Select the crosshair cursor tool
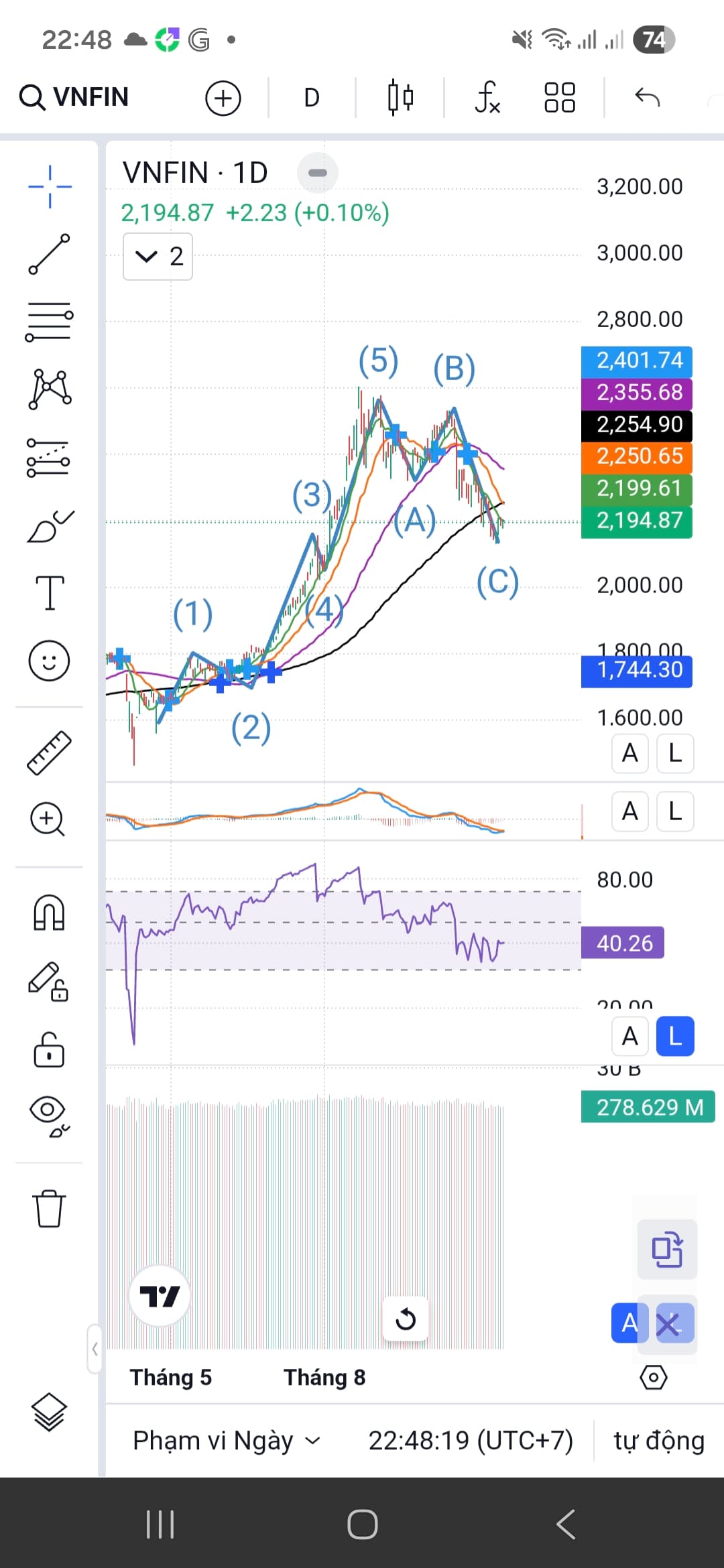The image size is (724, 1568). 50,186
